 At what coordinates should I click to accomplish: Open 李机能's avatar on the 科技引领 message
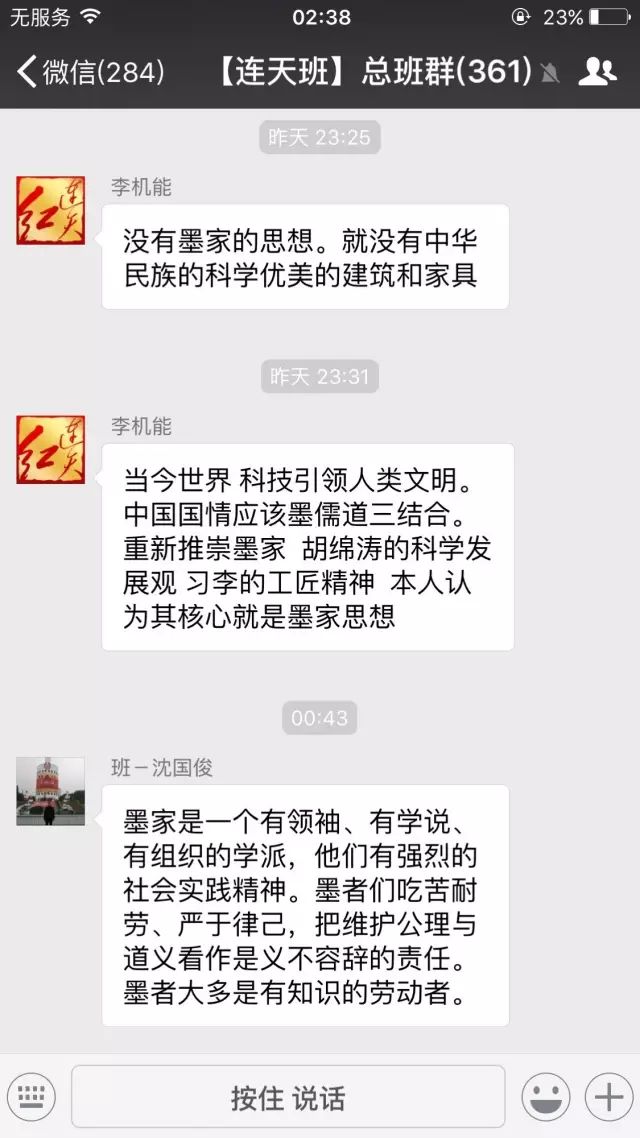point(50,450)
